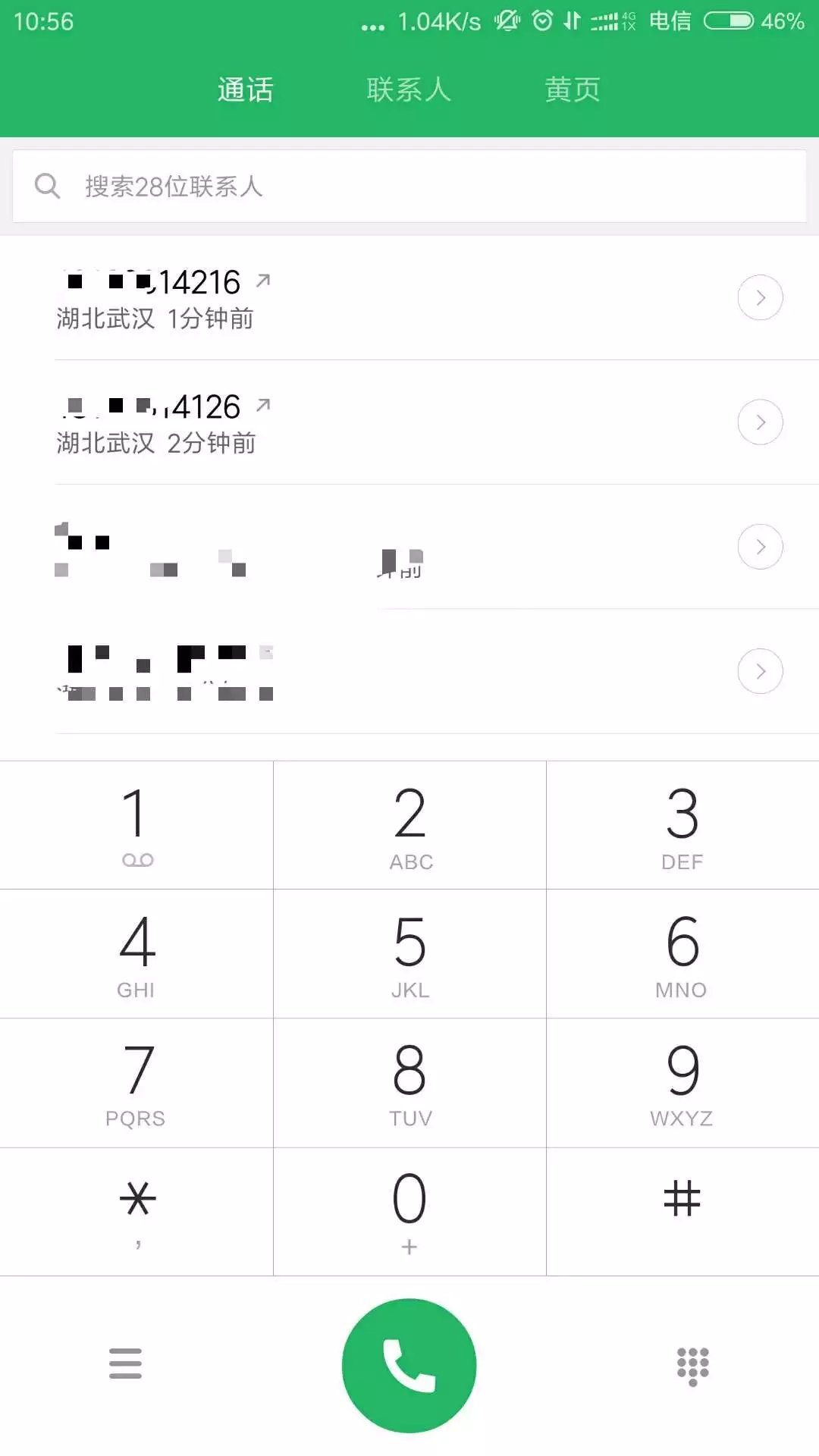
Task: Tap the 5 JKL key
Action: click(x=409, y=954)
